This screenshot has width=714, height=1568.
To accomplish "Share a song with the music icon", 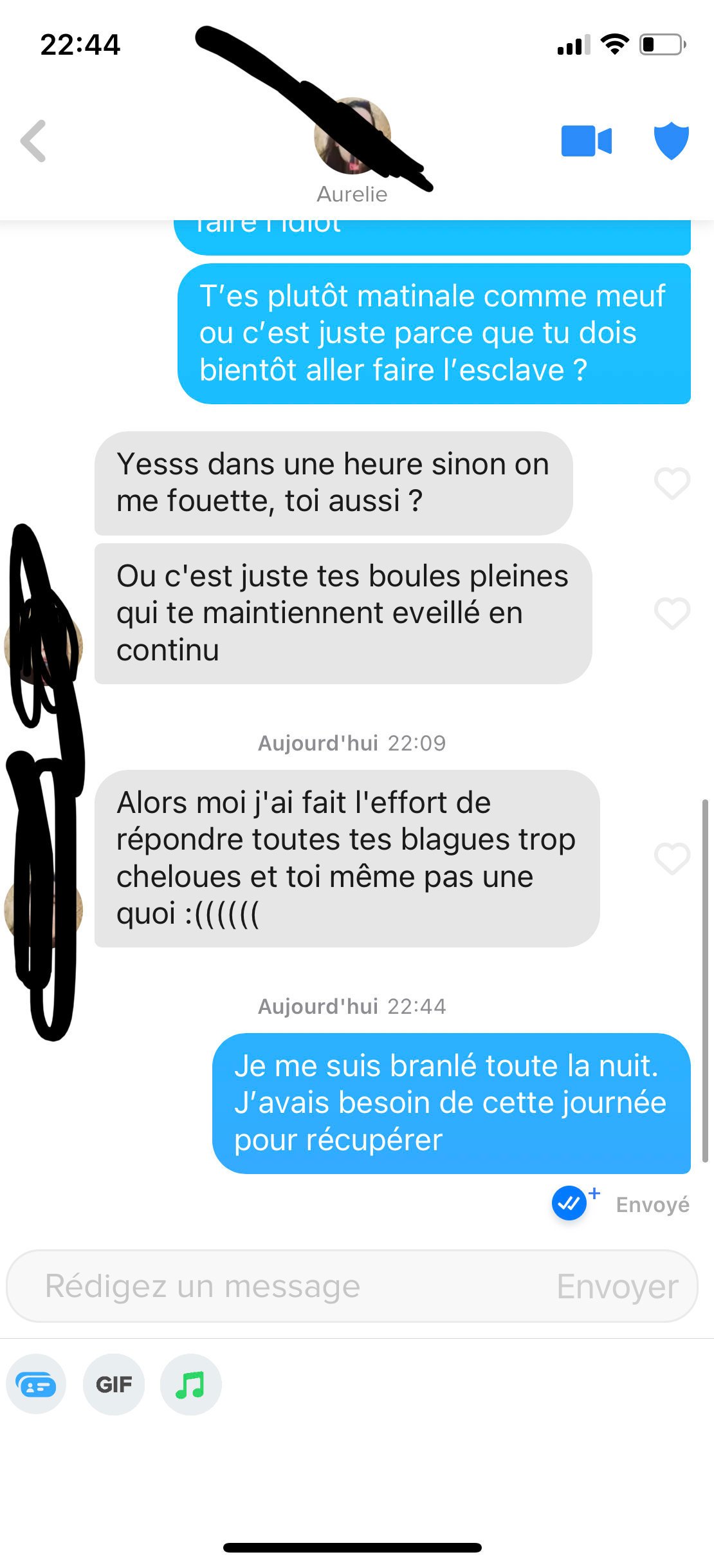I will point(190,1384).
